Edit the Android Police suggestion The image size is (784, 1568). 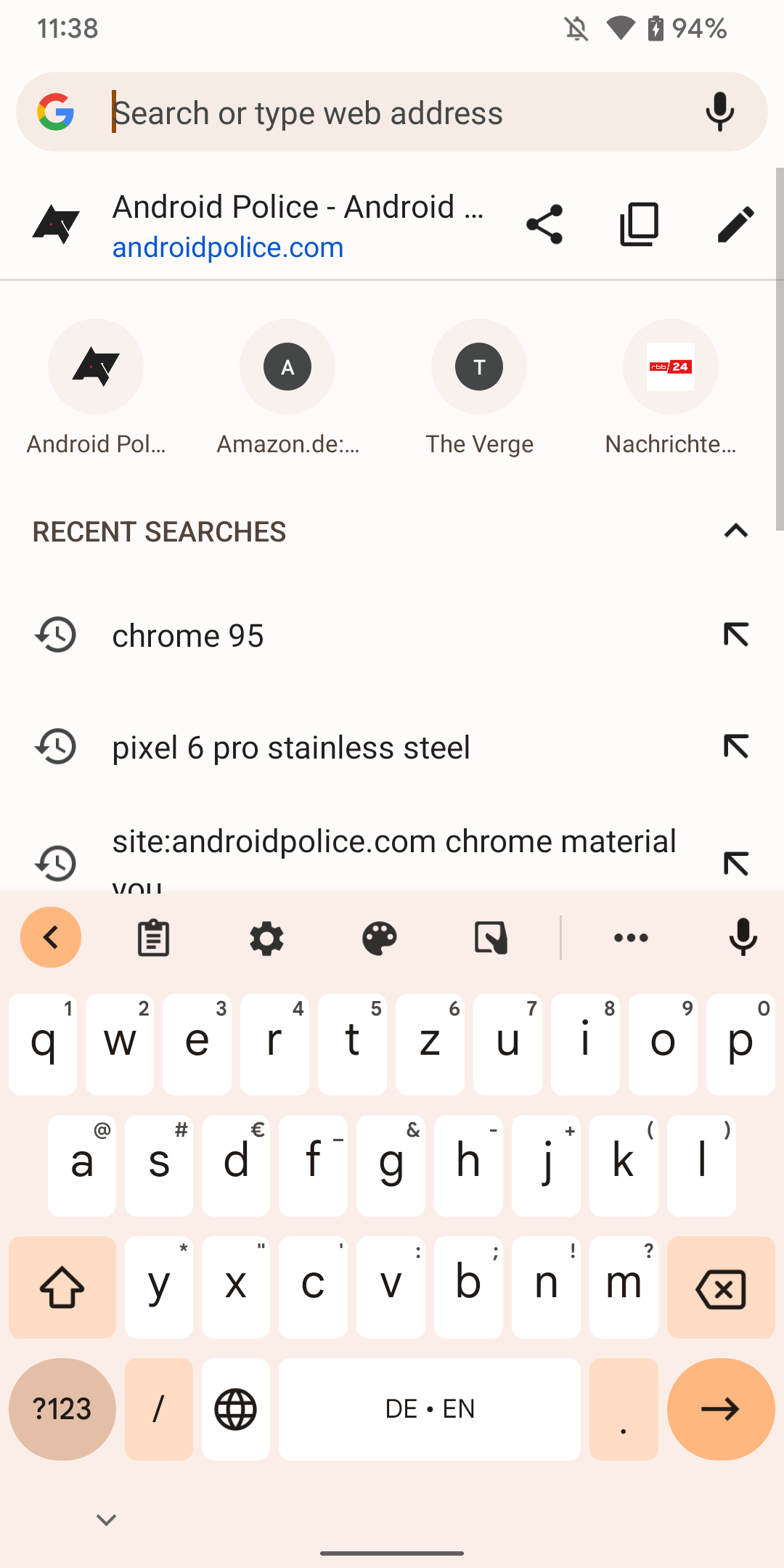[x=735, y=223]
